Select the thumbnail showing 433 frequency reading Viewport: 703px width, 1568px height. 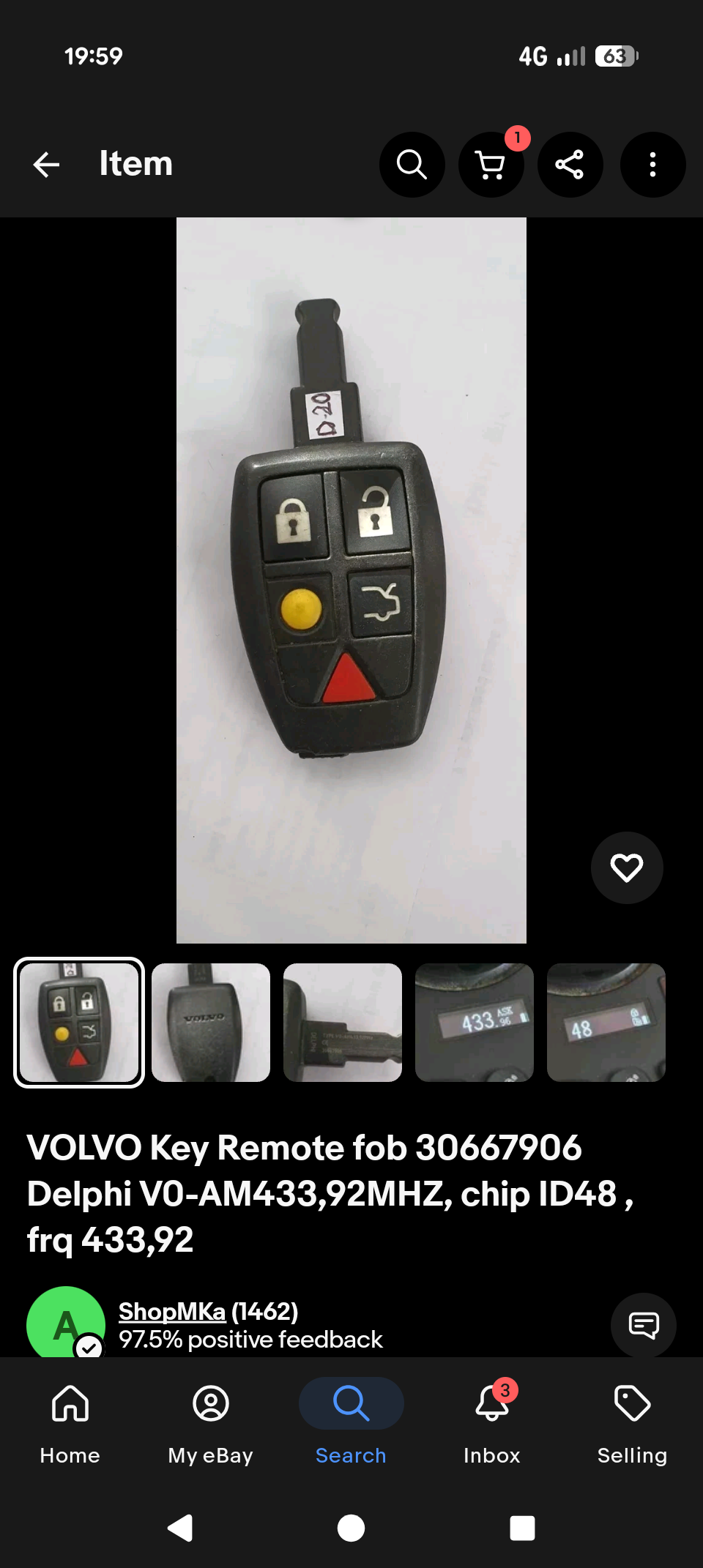(475, 1022)
